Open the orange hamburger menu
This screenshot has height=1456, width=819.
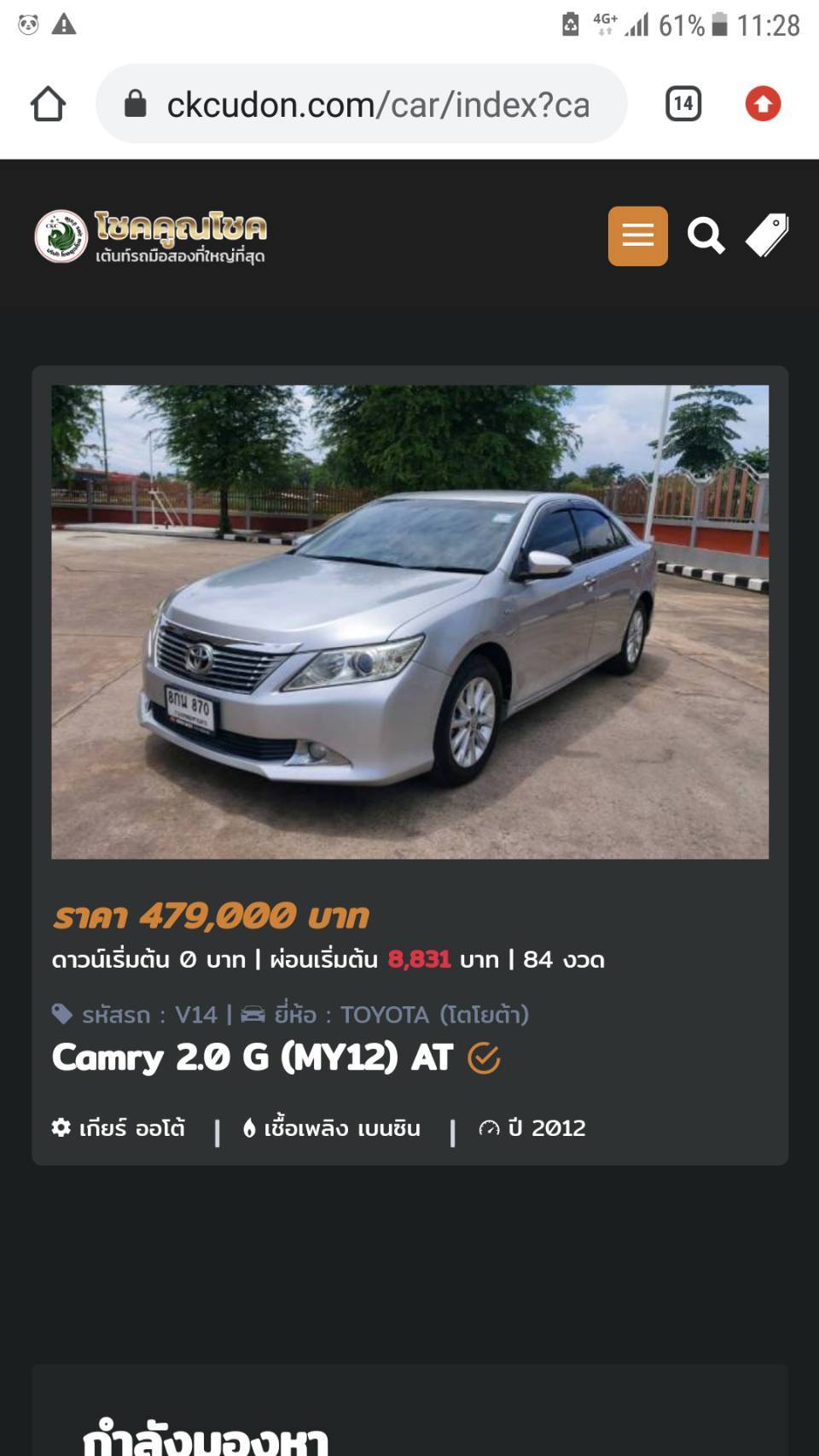(x=637, y=236)
